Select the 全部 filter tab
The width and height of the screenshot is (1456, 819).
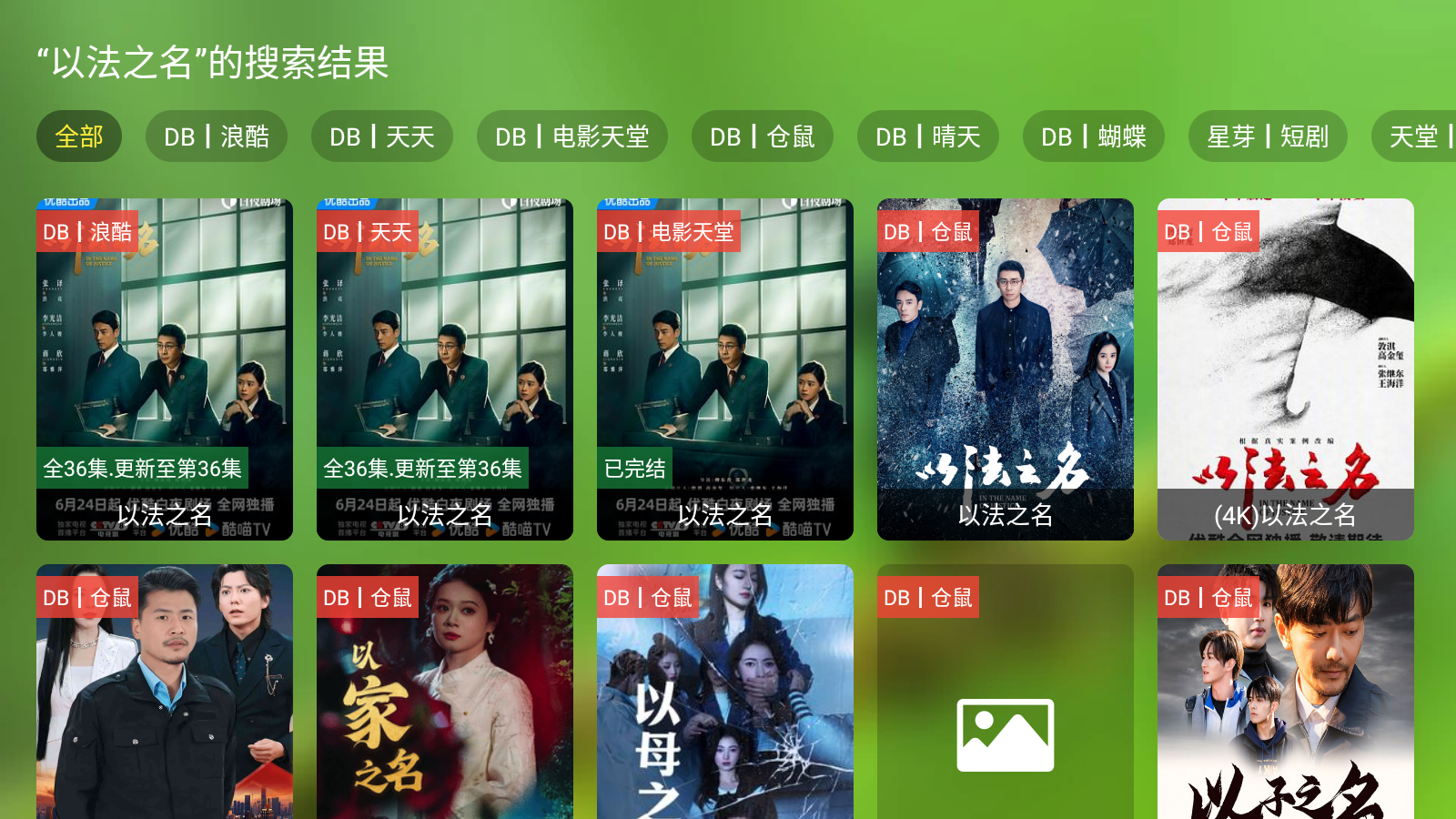point(79,136)
